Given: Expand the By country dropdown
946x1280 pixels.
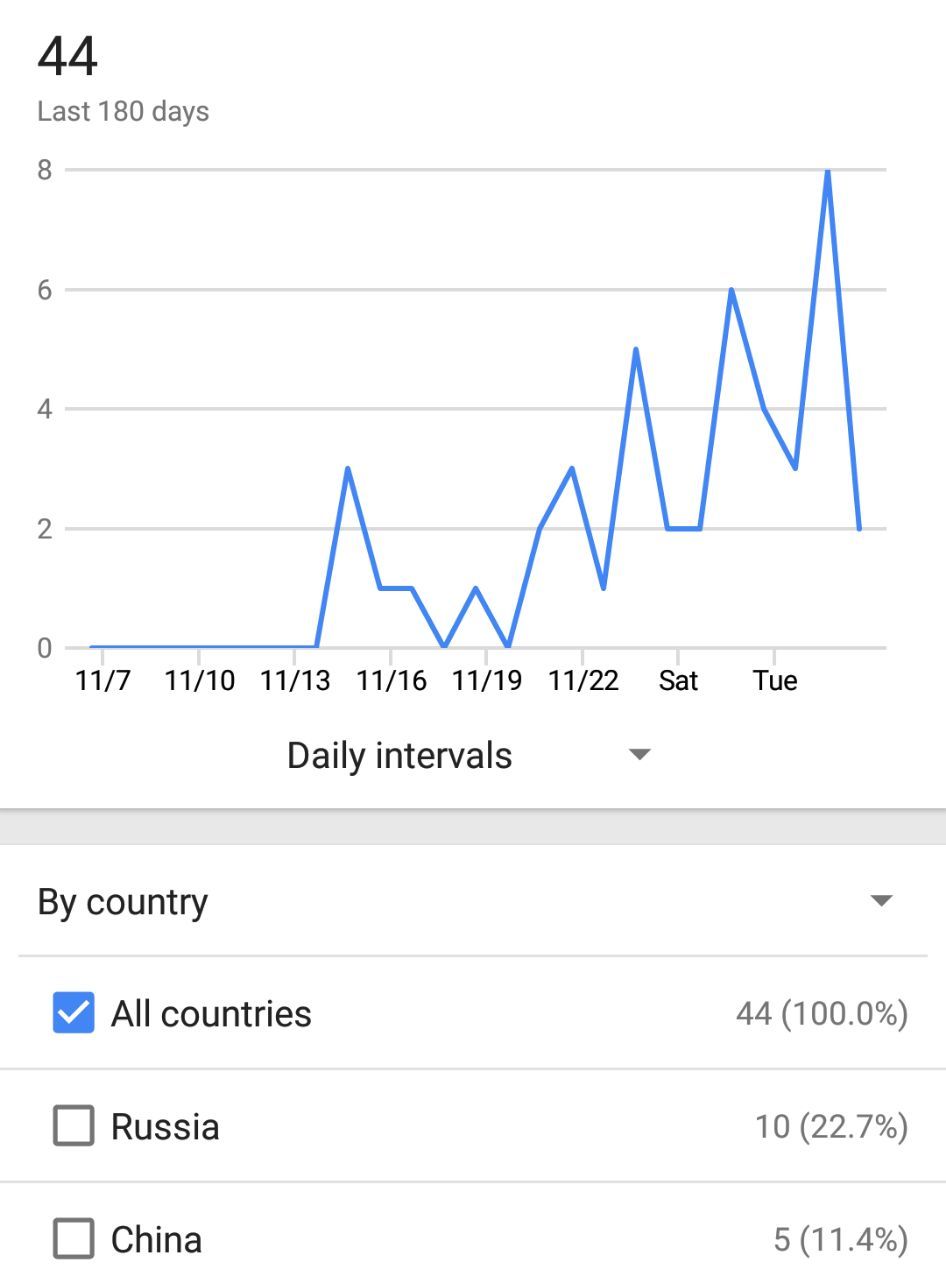Looking at the screenshot, I should point(880,901).
